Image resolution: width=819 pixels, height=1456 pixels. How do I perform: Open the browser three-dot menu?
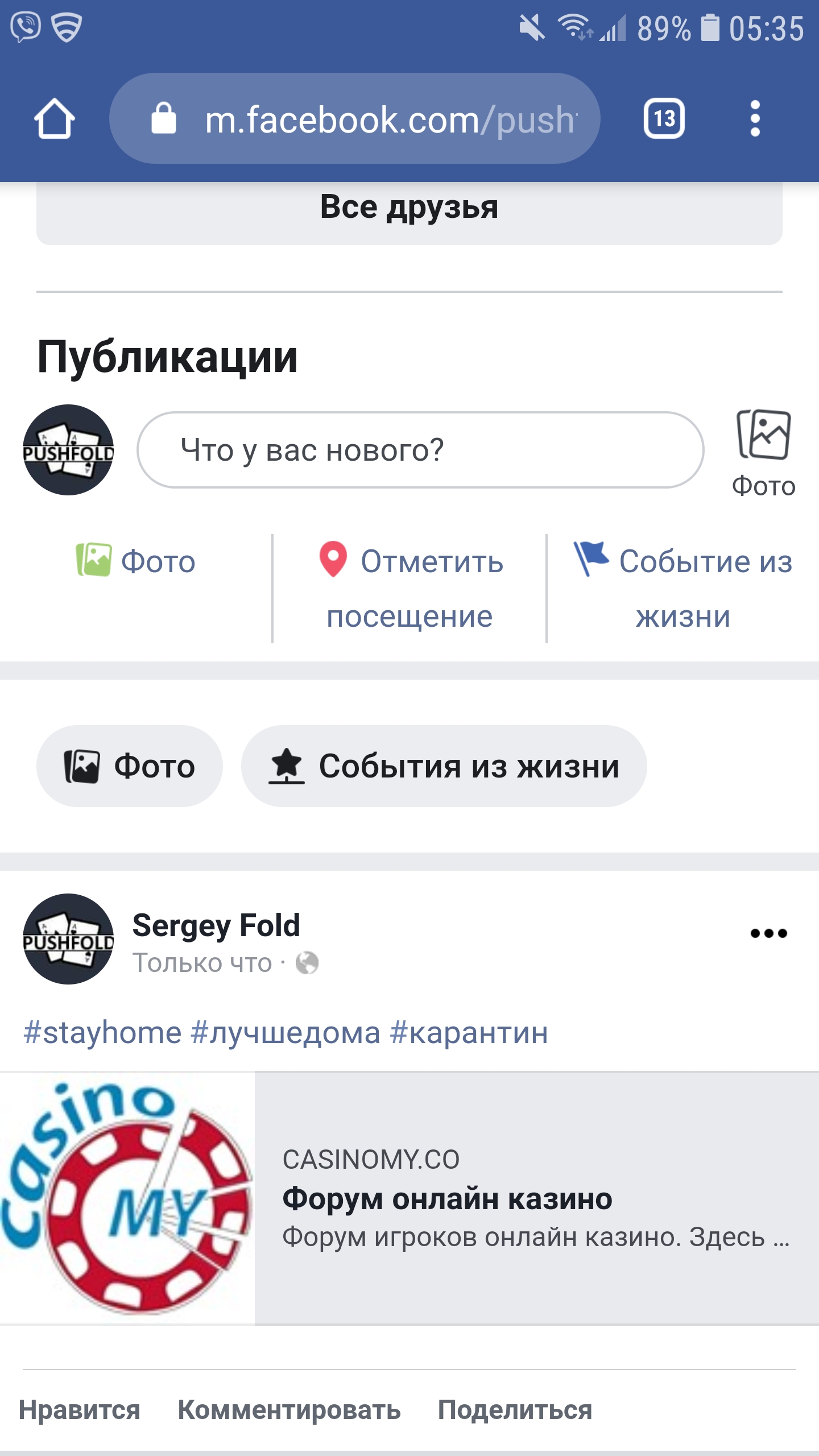755,119
